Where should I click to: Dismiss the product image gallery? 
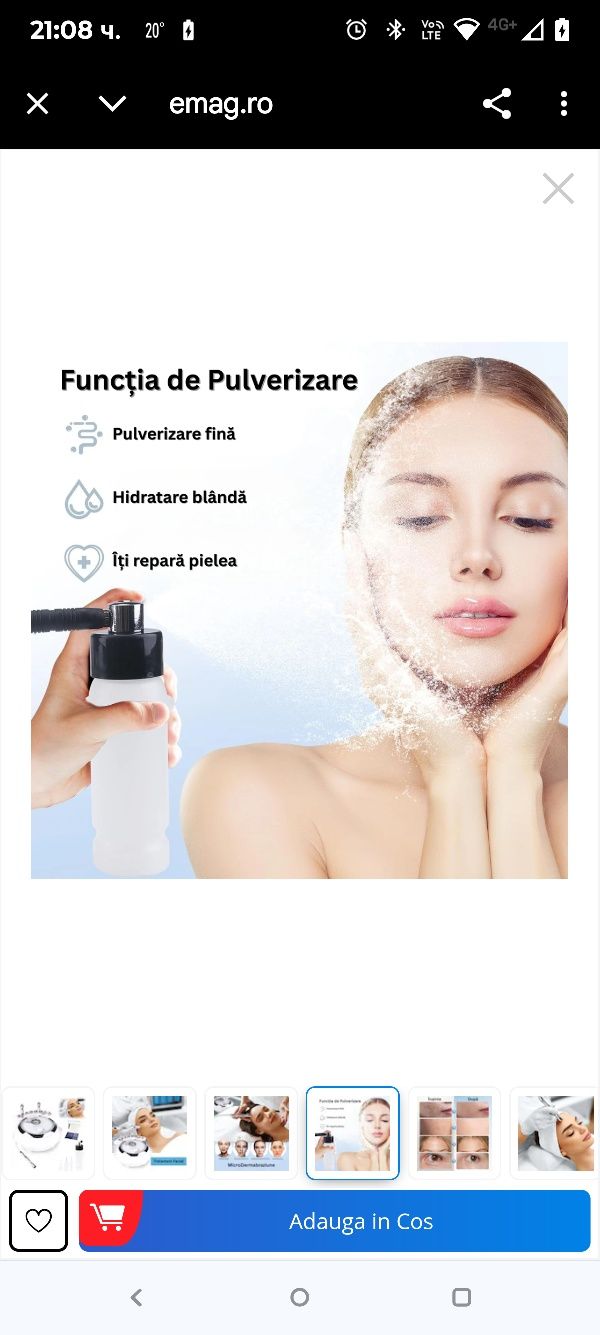[x=558, y=189]
